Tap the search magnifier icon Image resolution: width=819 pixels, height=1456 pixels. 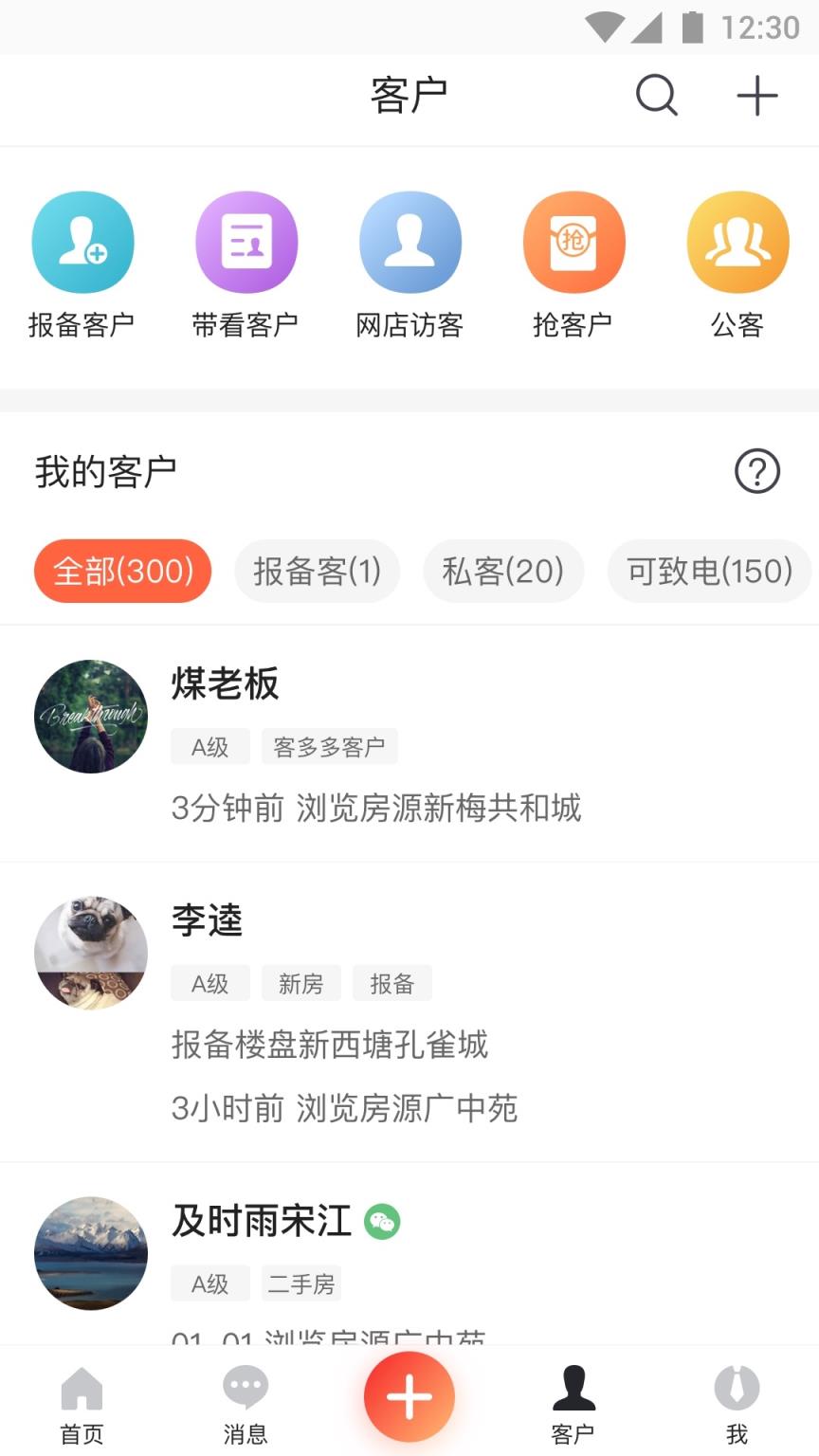click(x=657, y=96)
